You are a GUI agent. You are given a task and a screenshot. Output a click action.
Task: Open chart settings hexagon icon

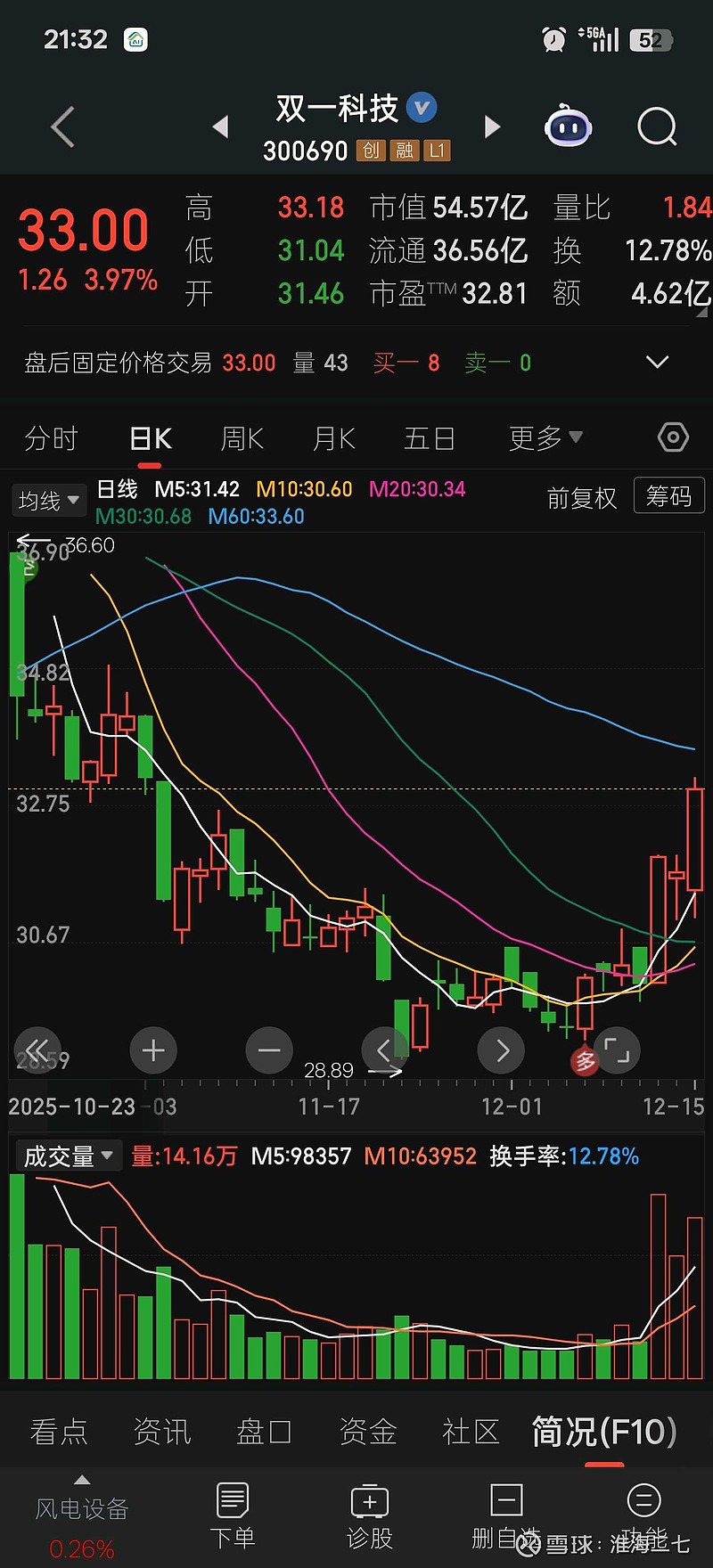pyautogui.click(x=673, y=437)
